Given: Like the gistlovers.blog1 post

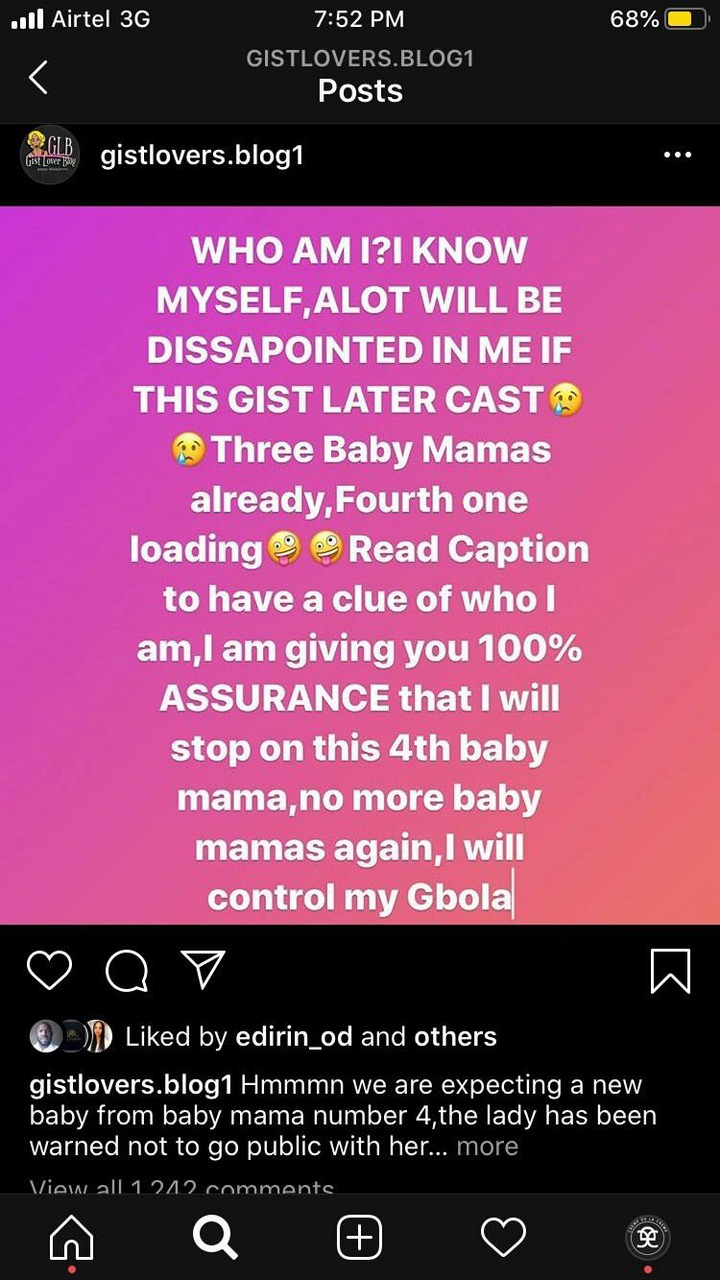Looking at the screenshot, I should [48, 970].
